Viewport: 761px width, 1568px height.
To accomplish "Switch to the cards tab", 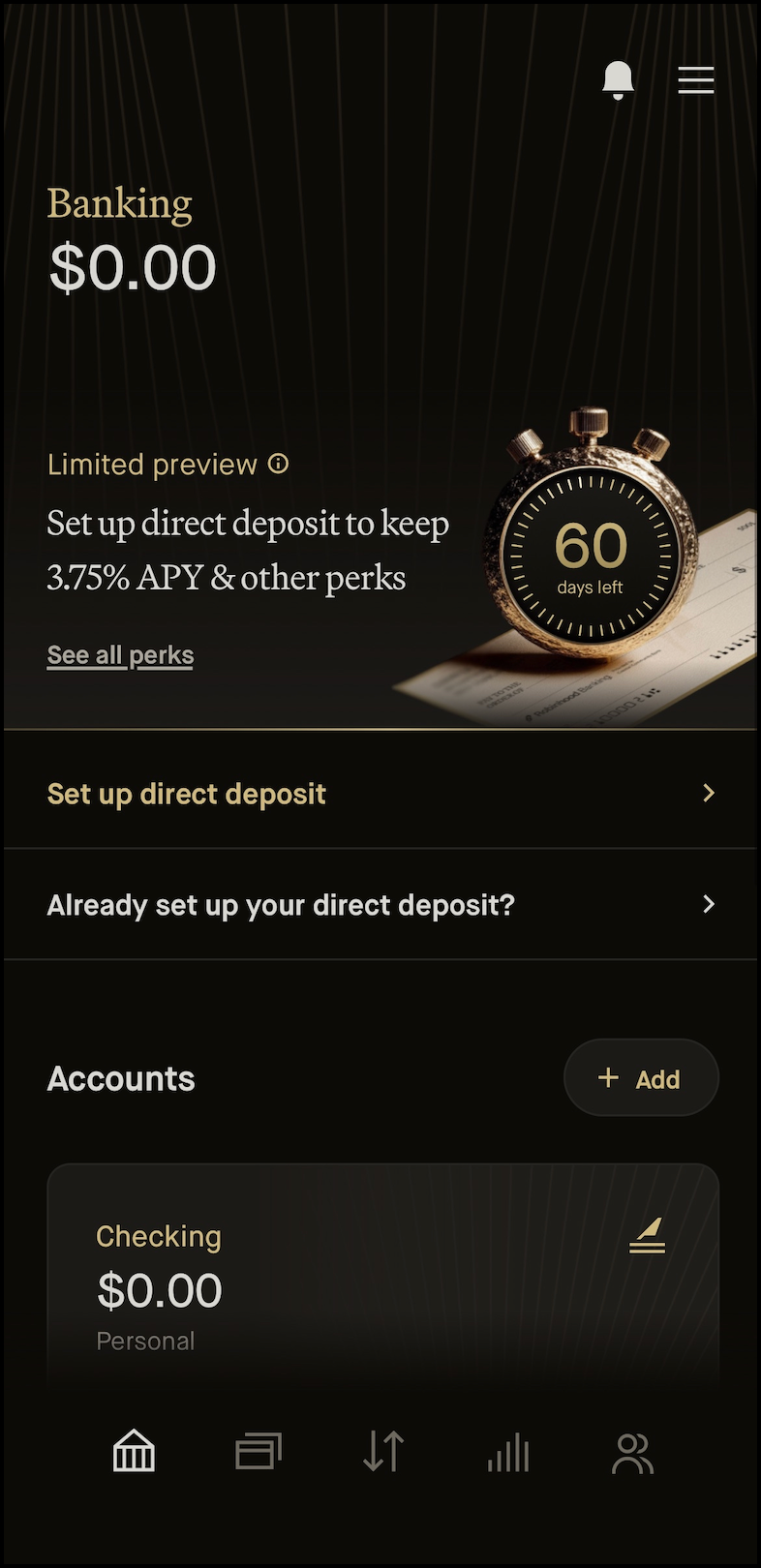I will coord(259,1452).
